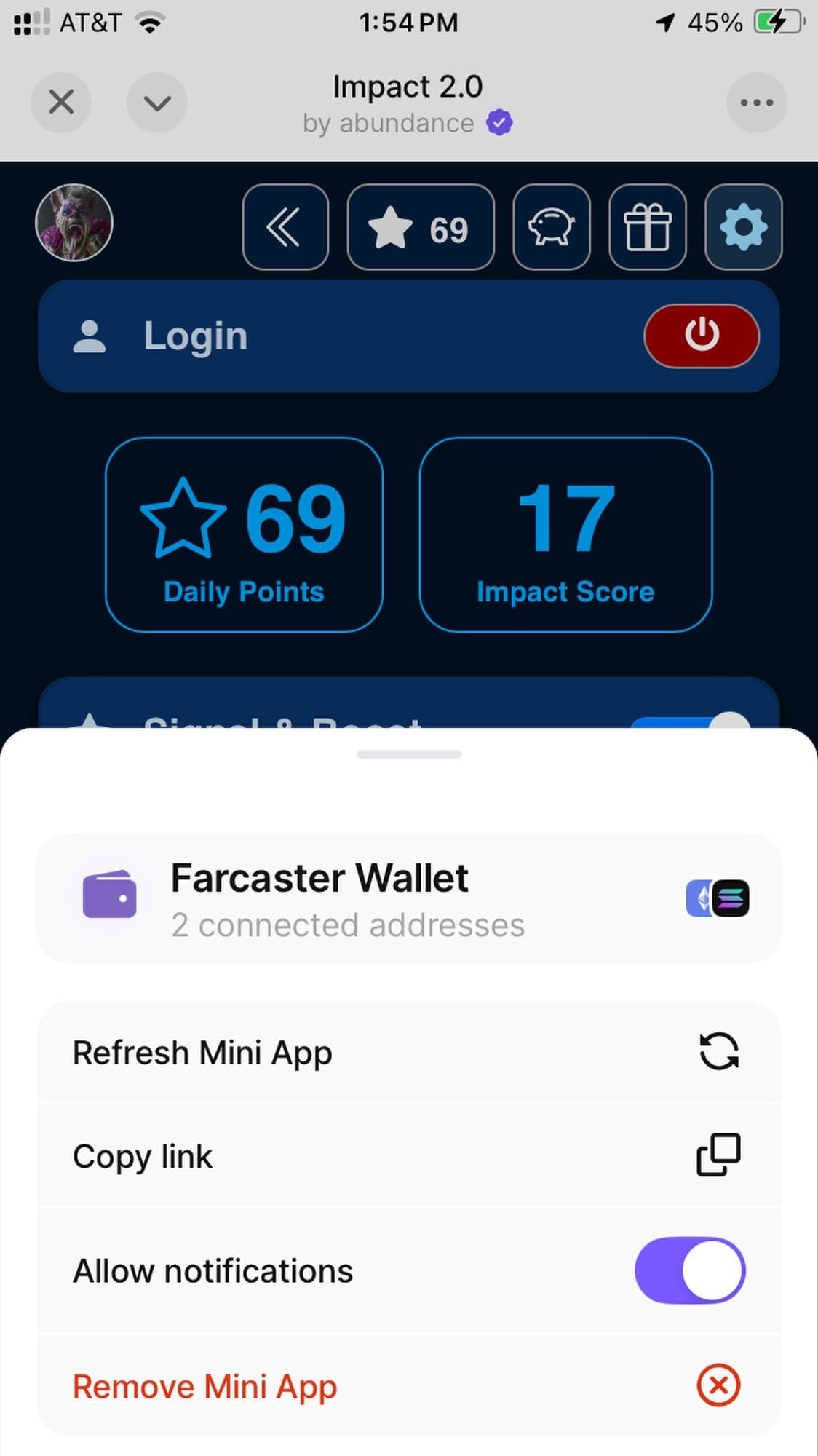The height and width of the screenshot is (1456, 818).
Task: Open the Daily Points card
Action: point(244,534)
